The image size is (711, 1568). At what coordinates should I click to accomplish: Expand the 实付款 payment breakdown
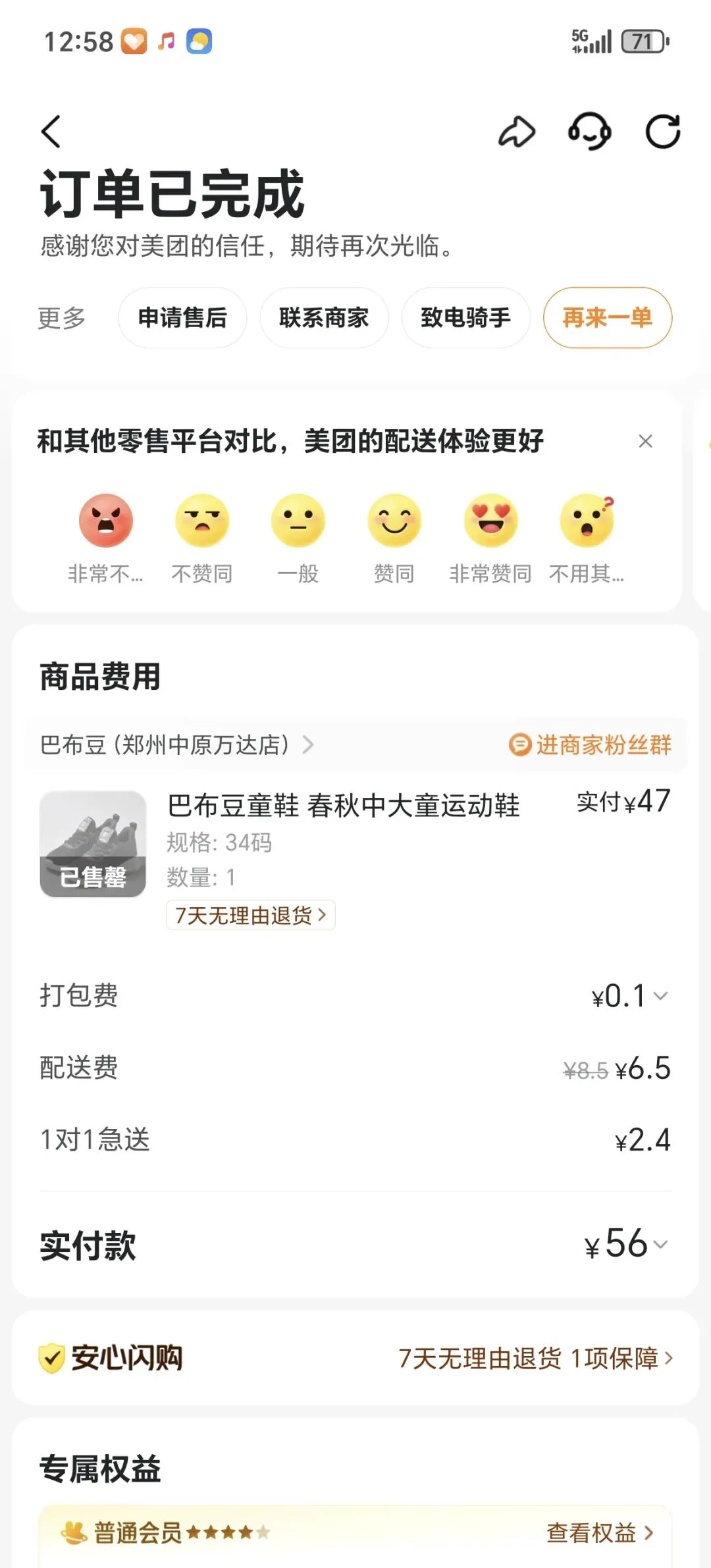[x=660, y=1244]
